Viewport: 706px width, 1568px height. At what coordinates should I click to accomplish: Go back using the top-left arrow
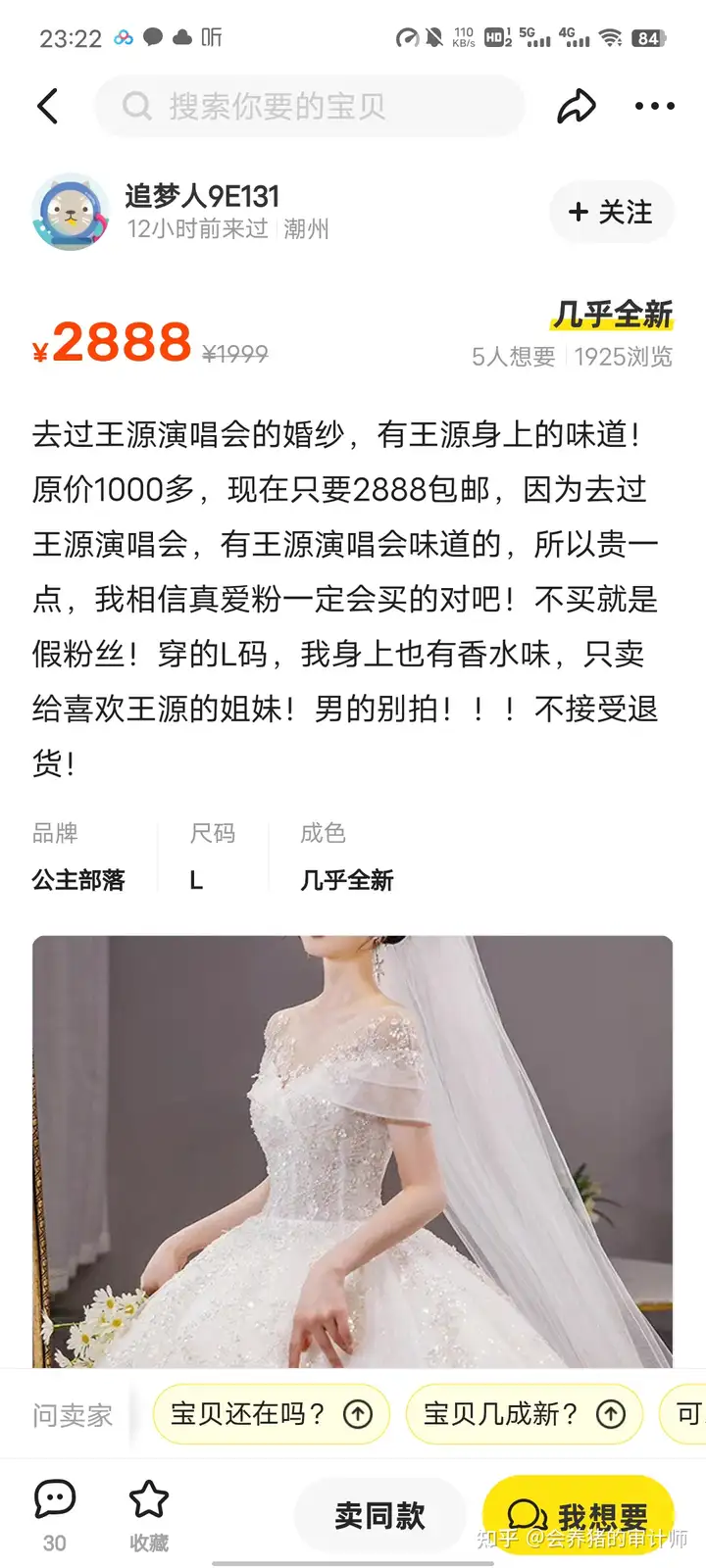coord(48,106)
